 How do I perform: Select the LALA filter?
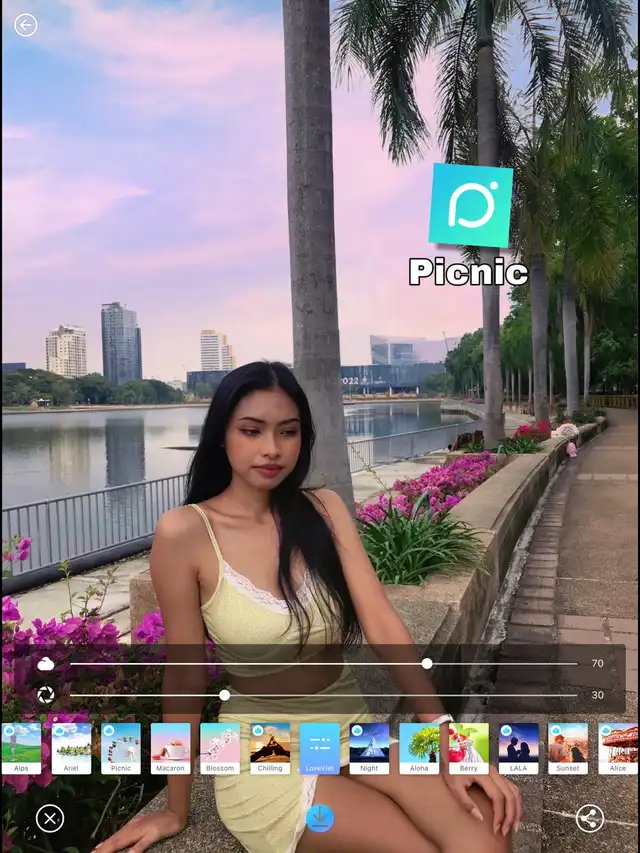[518, 748]
